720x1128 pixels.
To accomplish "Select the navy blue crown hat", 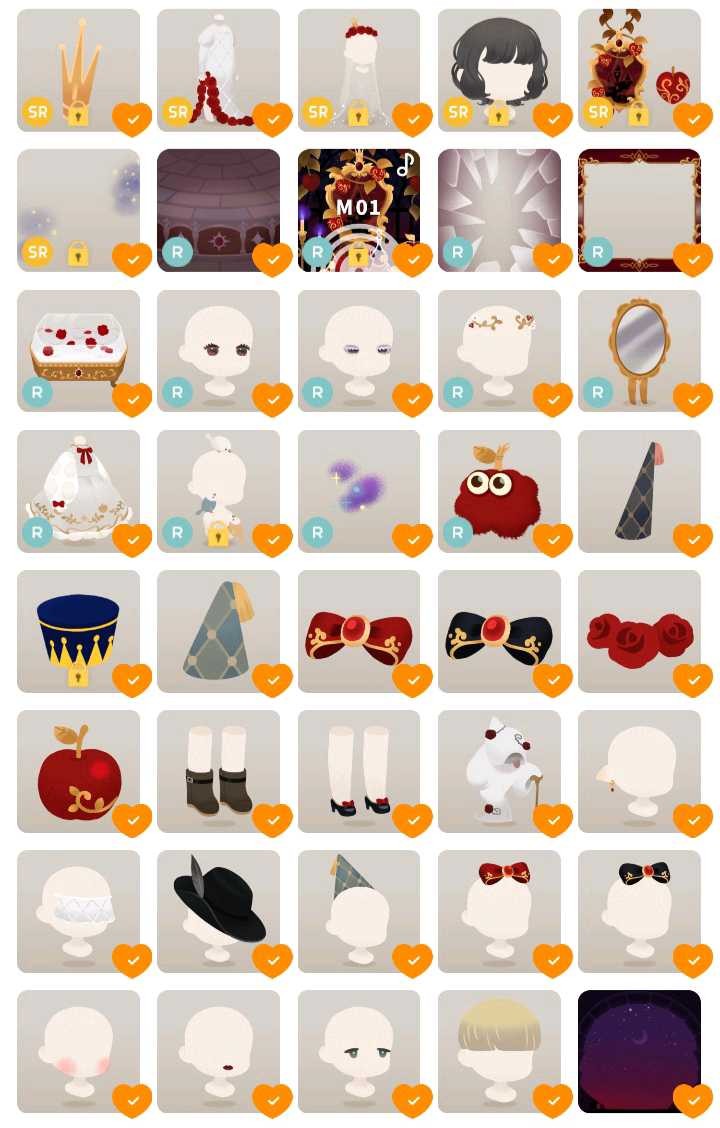I will pos(78,630).
